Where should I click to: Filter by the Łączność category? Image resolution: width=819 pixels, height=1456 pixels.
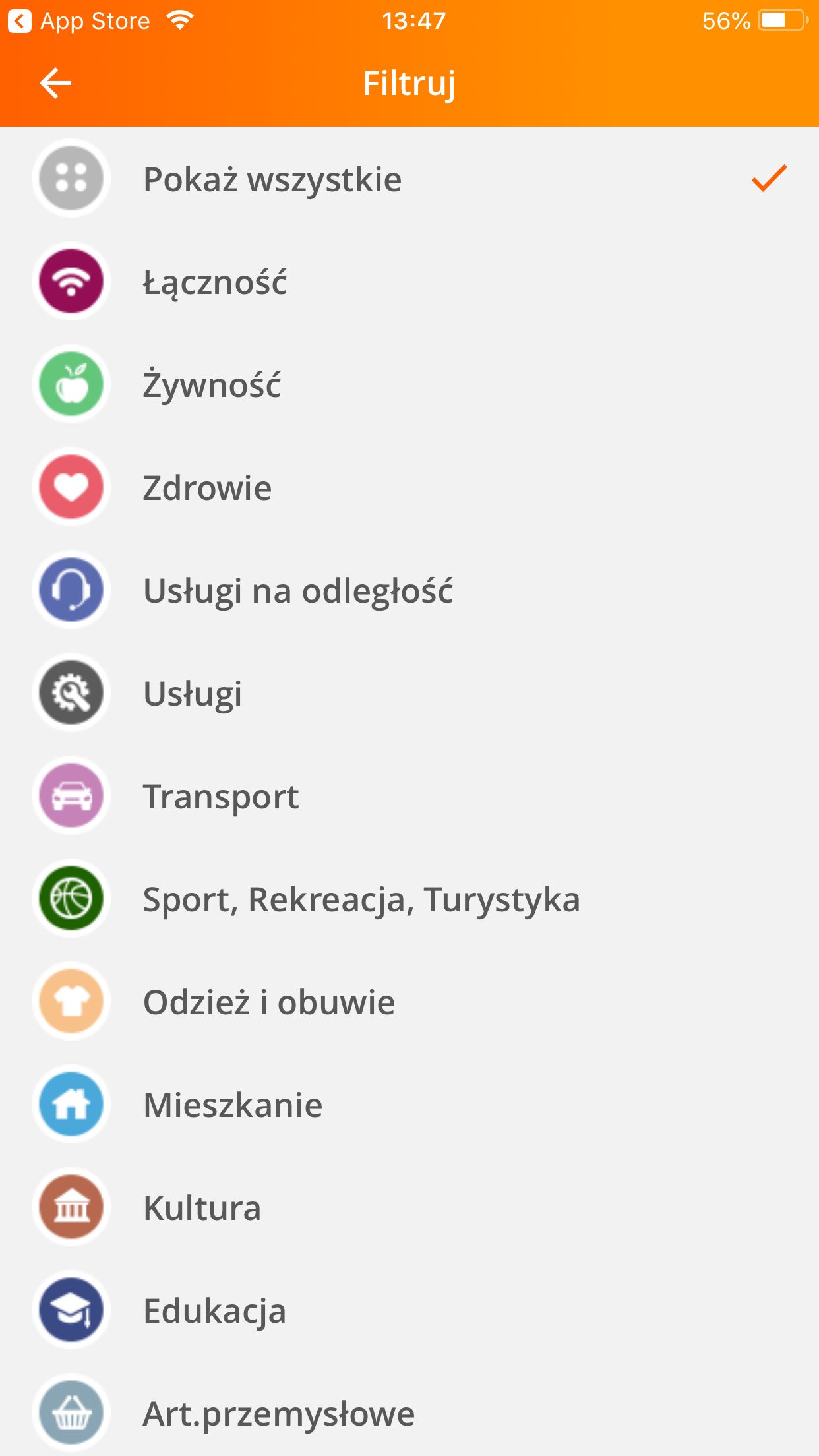pos(409,282)
